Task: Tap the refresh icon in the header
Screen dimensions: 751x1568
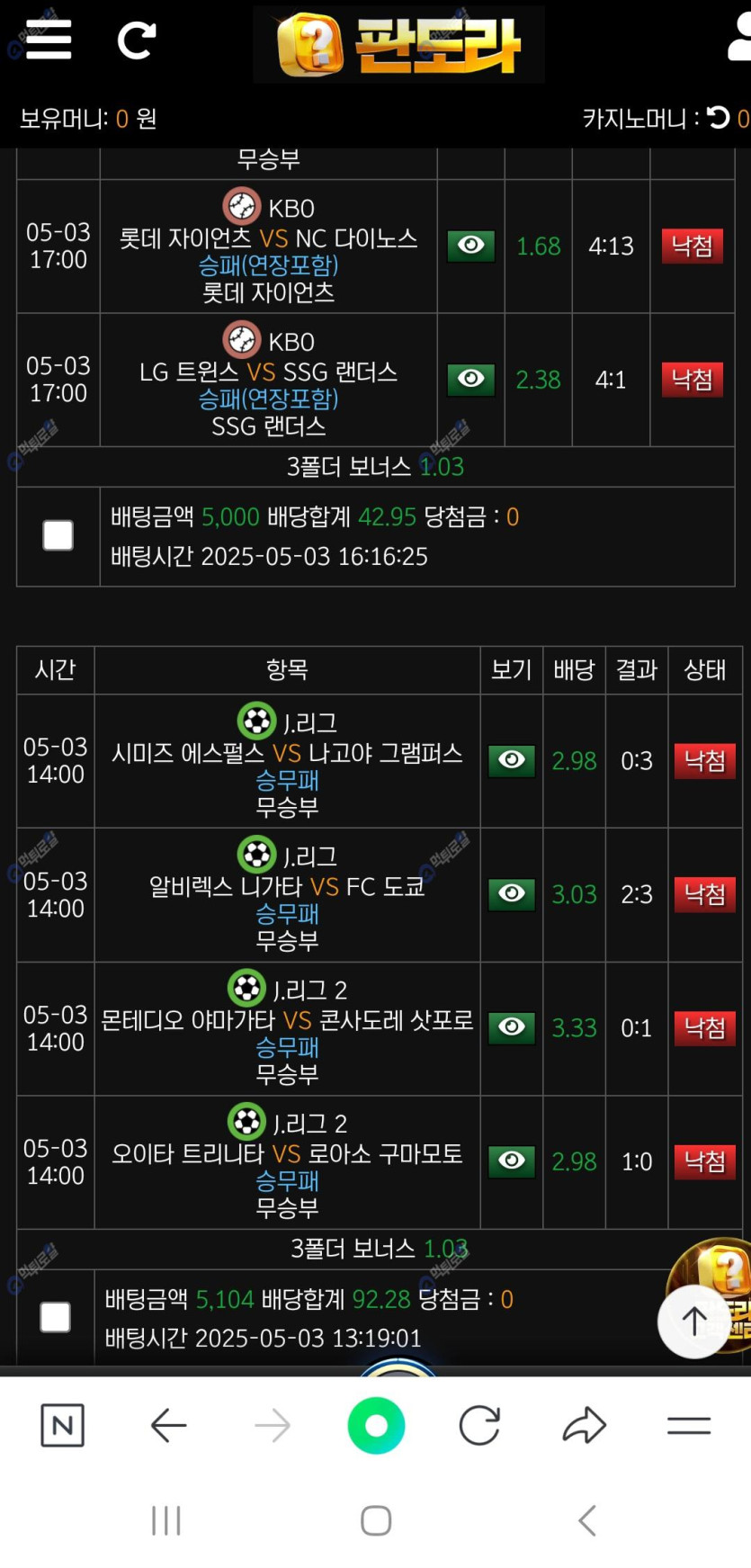Action: pyautogui.click(x=137, y=40)
